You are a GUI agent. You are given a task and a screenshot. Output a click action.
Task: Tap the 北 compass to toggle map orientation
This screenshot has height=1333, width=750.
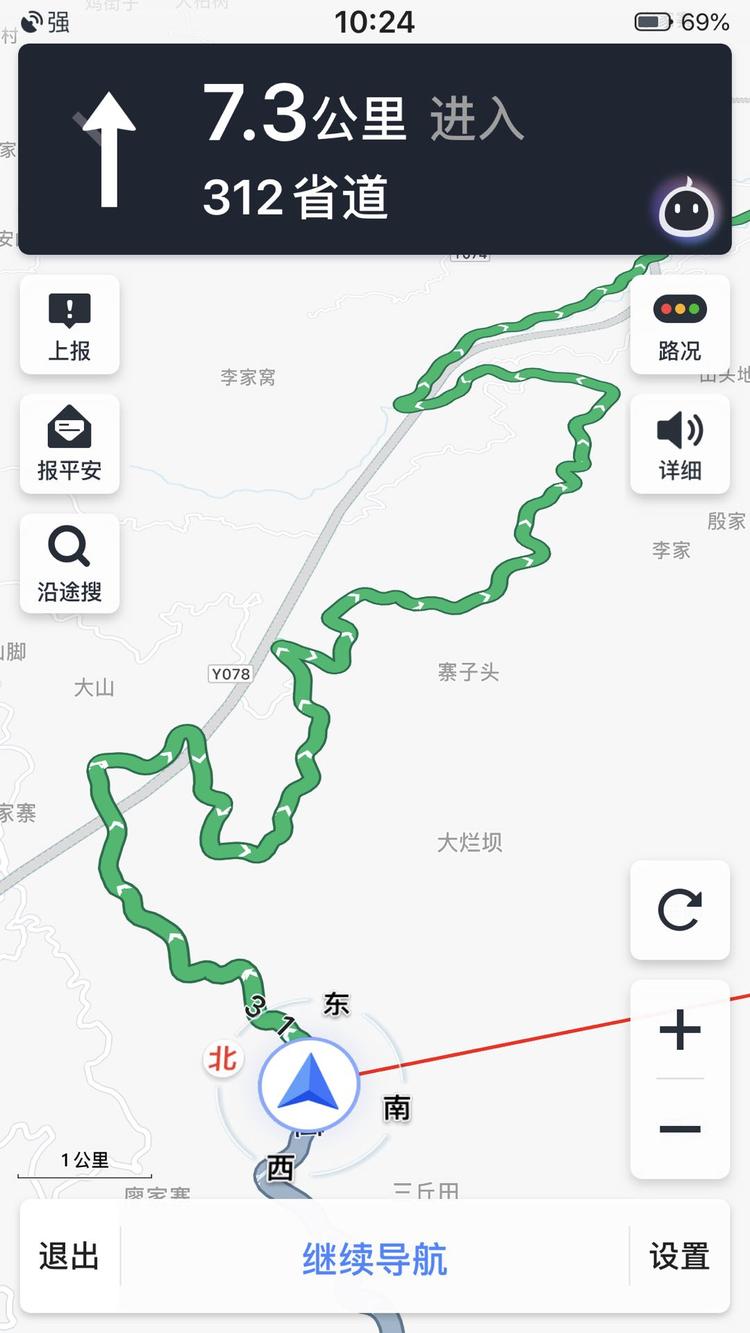click(x=222, y=1059)
